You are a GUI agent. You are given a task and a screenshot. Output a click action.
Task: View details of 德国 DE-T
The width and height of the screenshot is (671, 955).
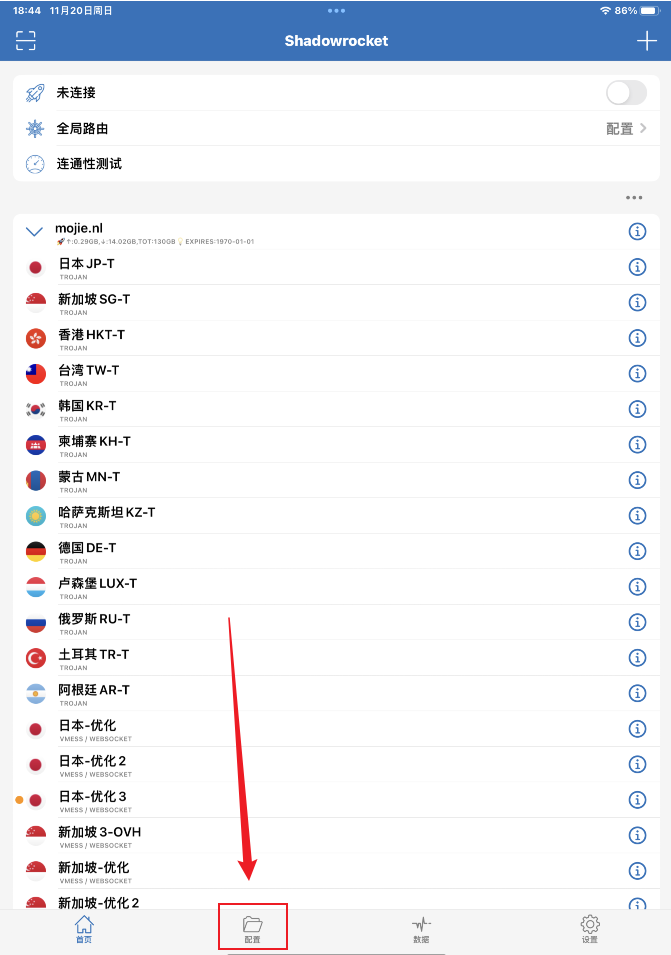637,551
